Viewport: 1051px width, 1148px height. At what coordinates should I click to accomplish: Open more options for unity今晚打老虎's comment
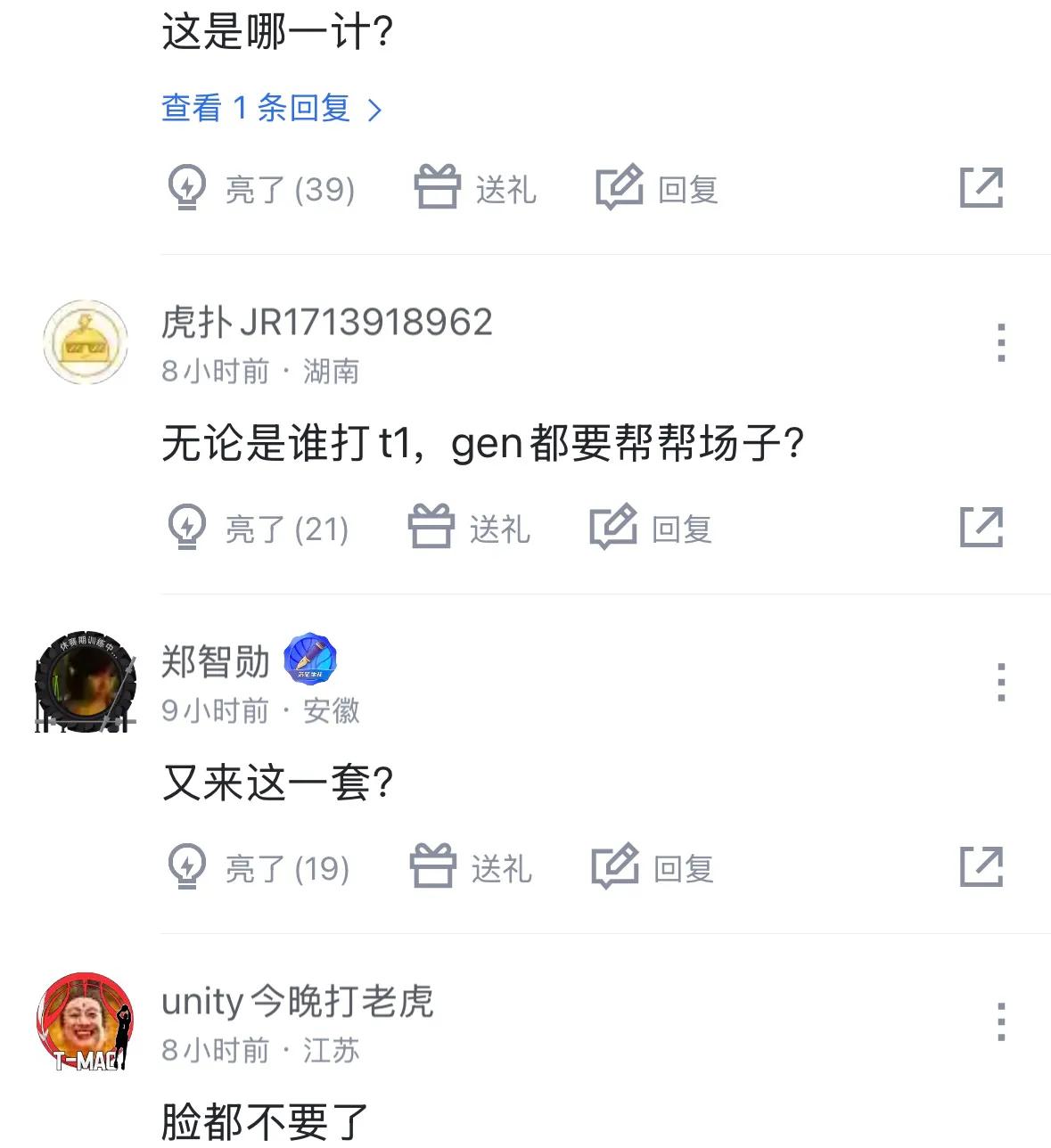[x=1001, y=1021]
